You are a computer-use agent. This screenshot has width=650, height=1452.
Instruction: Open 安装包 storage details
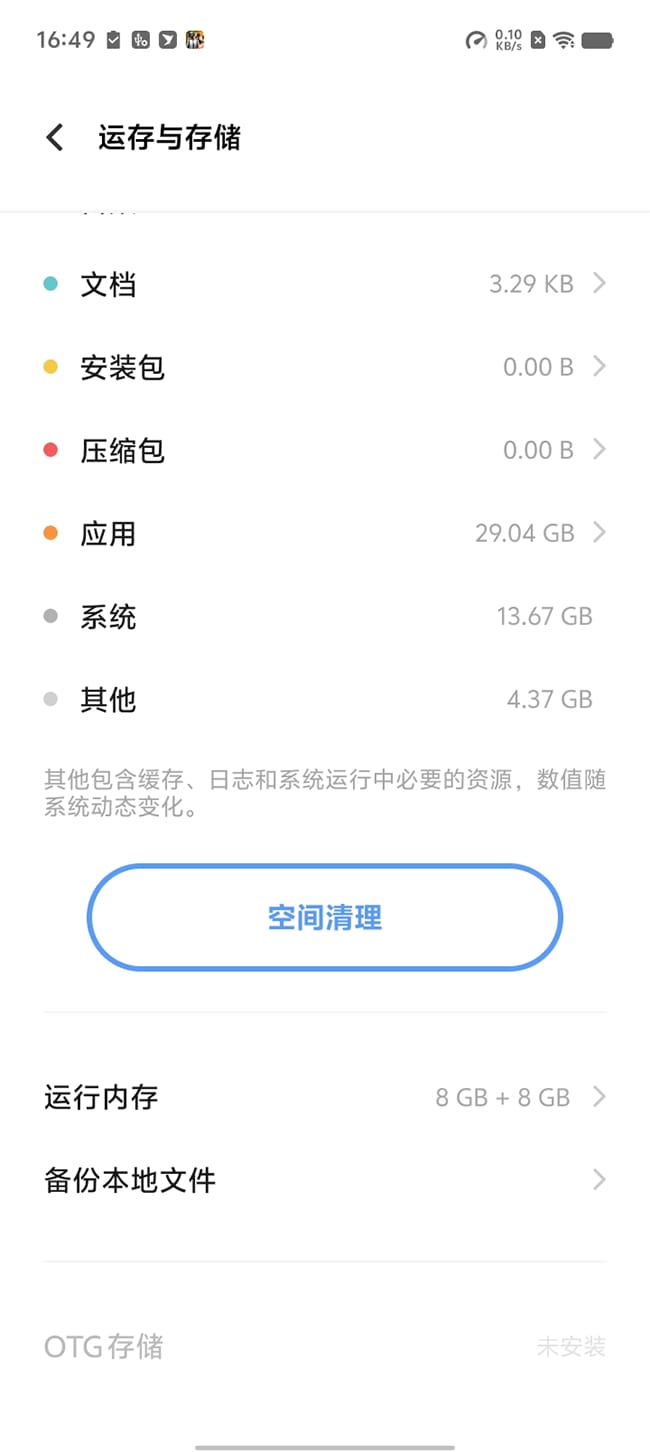pos(325,367)
